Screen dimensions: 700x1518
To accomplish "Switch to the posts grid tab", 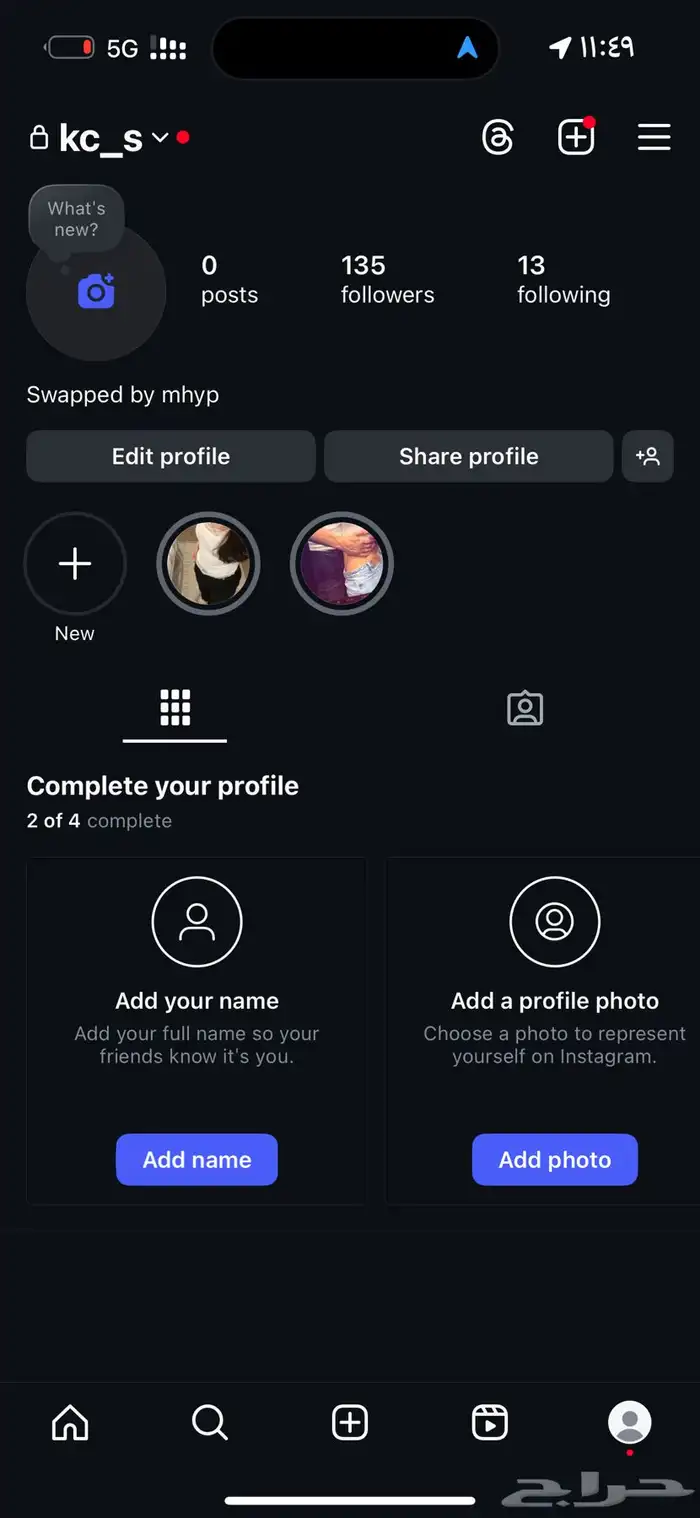I will [x=175, y=708].
